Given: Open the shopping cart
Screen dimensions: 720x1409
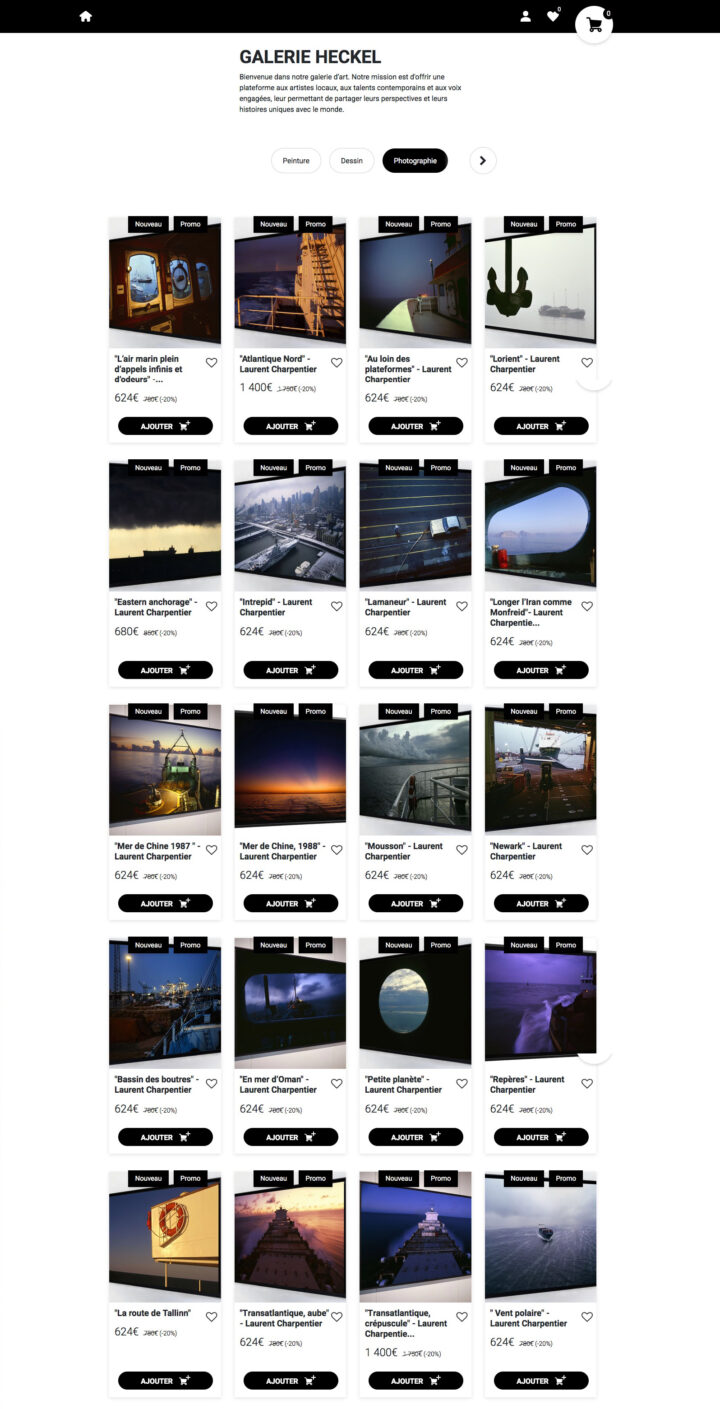Looking at the screenshot, I should tap(595, 25).
